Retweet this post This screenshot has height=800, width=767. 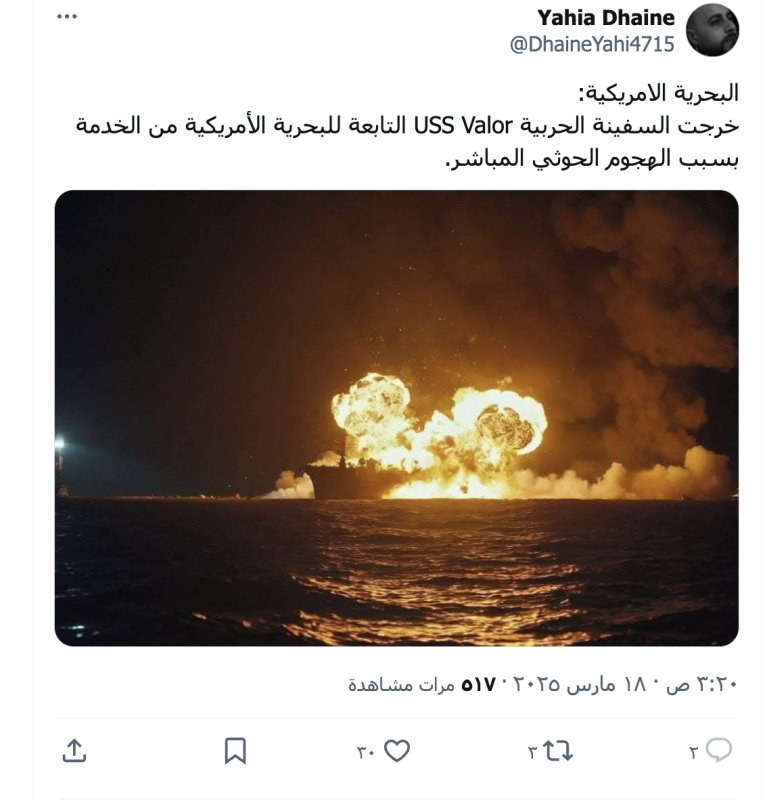(557, 750)
